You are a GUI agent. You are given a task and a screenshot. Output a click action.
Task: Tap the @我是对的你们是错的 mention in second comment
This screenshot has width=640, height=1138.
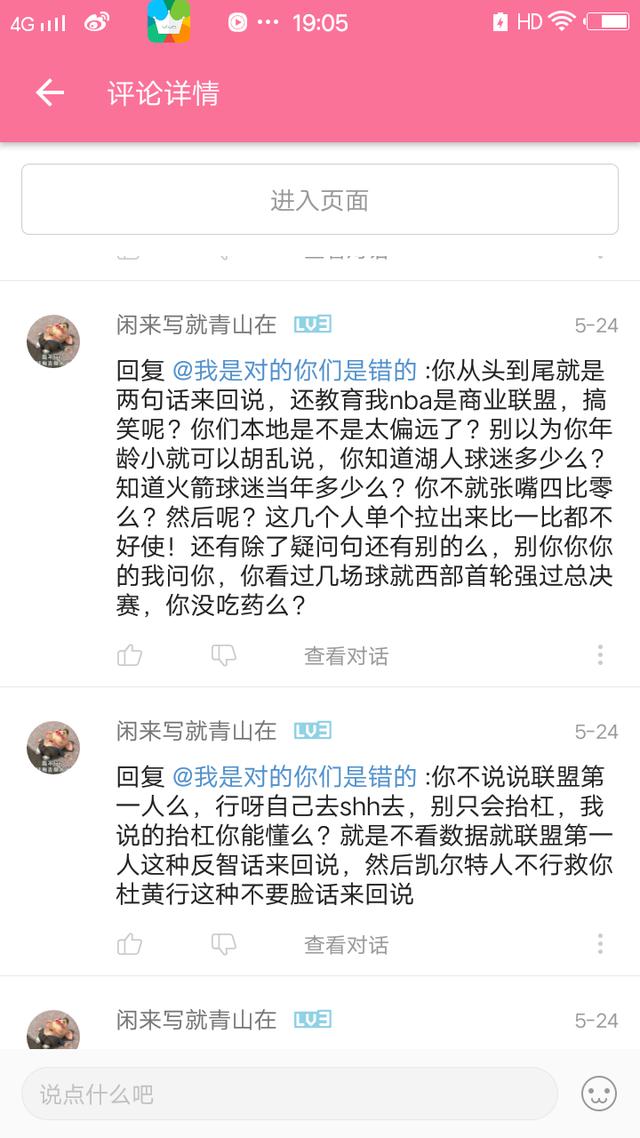(x=294, y=776)
